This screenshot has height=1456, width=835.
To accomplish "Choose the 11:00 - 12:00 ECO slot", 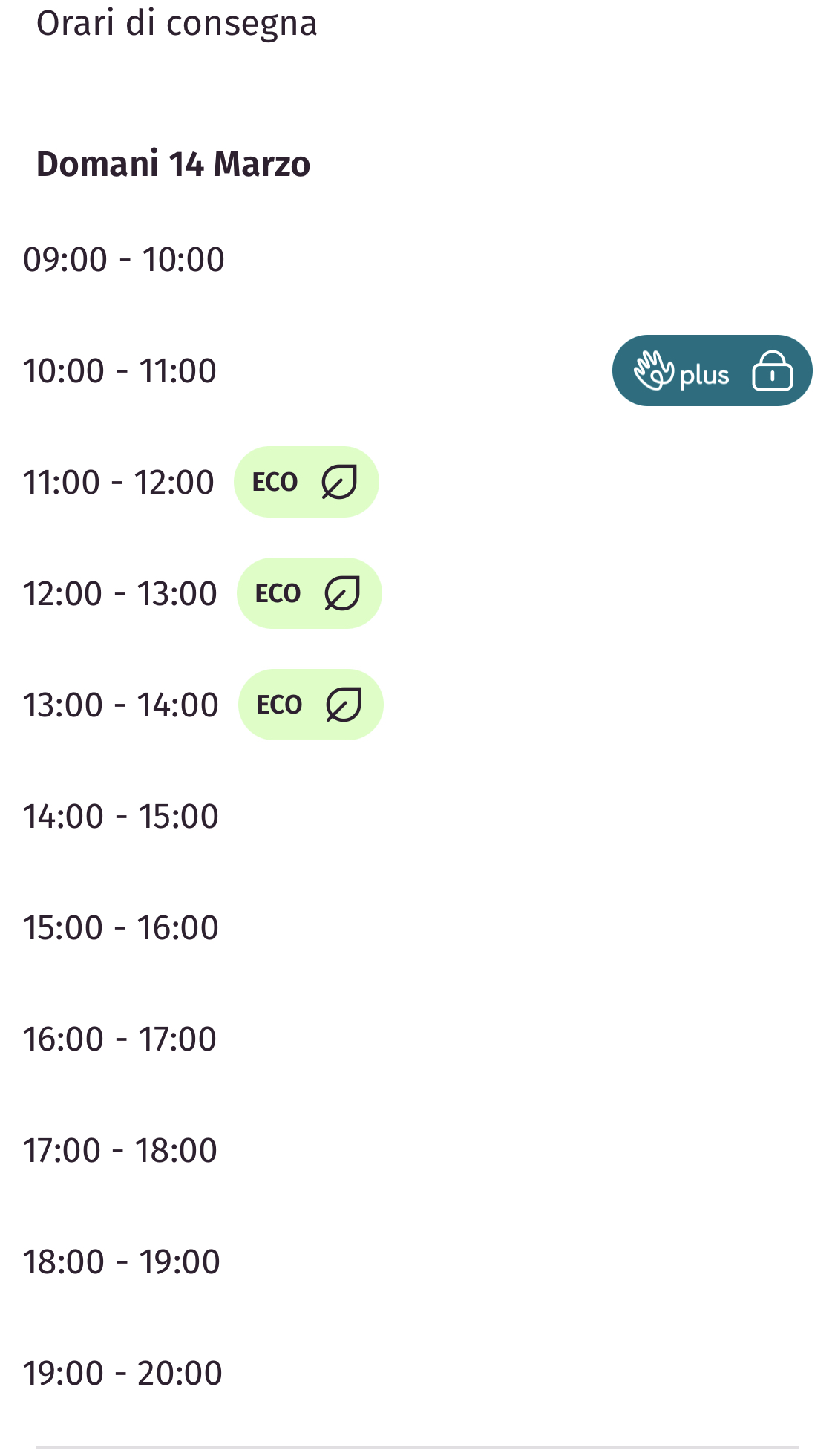I will pos(119,483).
